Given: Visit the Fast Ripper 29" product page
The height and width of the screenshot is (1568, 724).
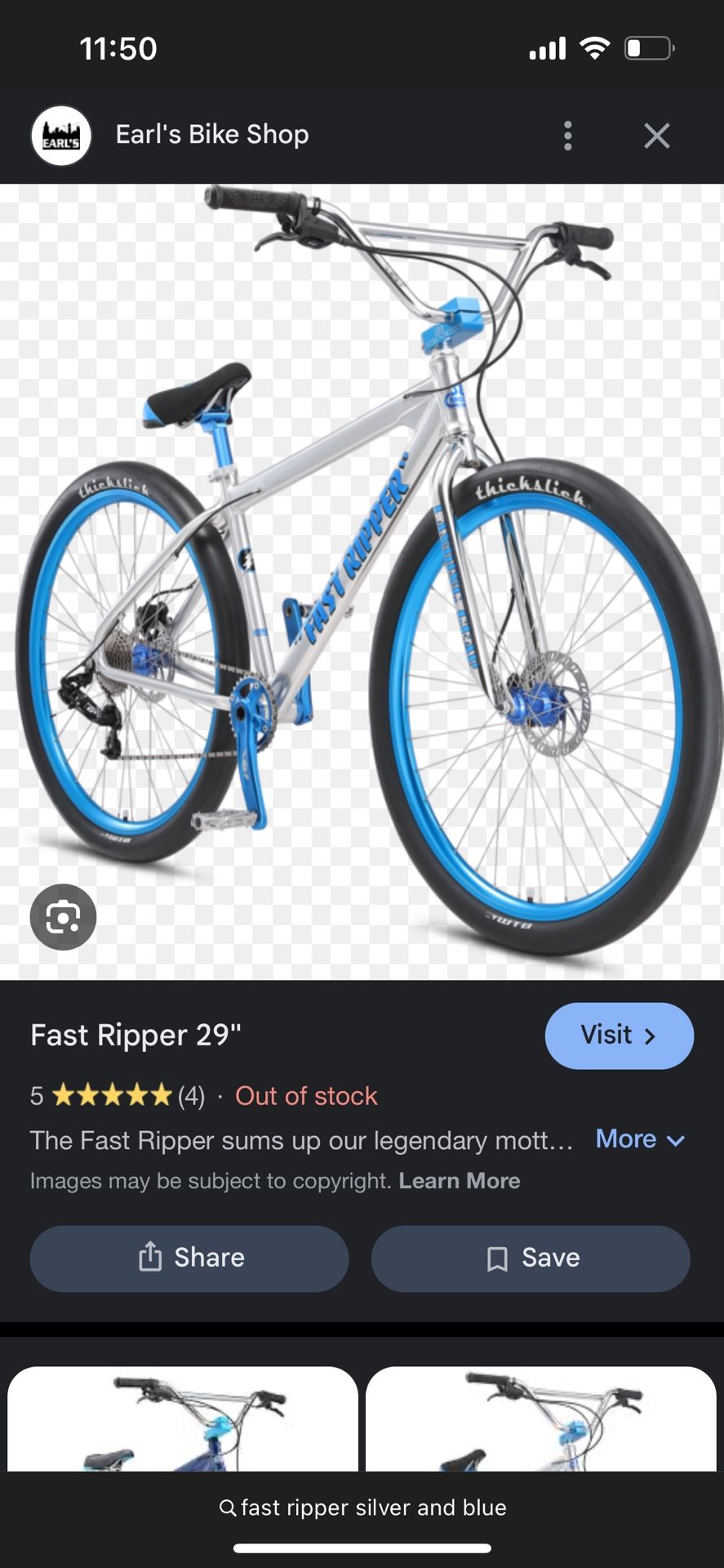Looking at the screenshot, I should pos(619,1036).
